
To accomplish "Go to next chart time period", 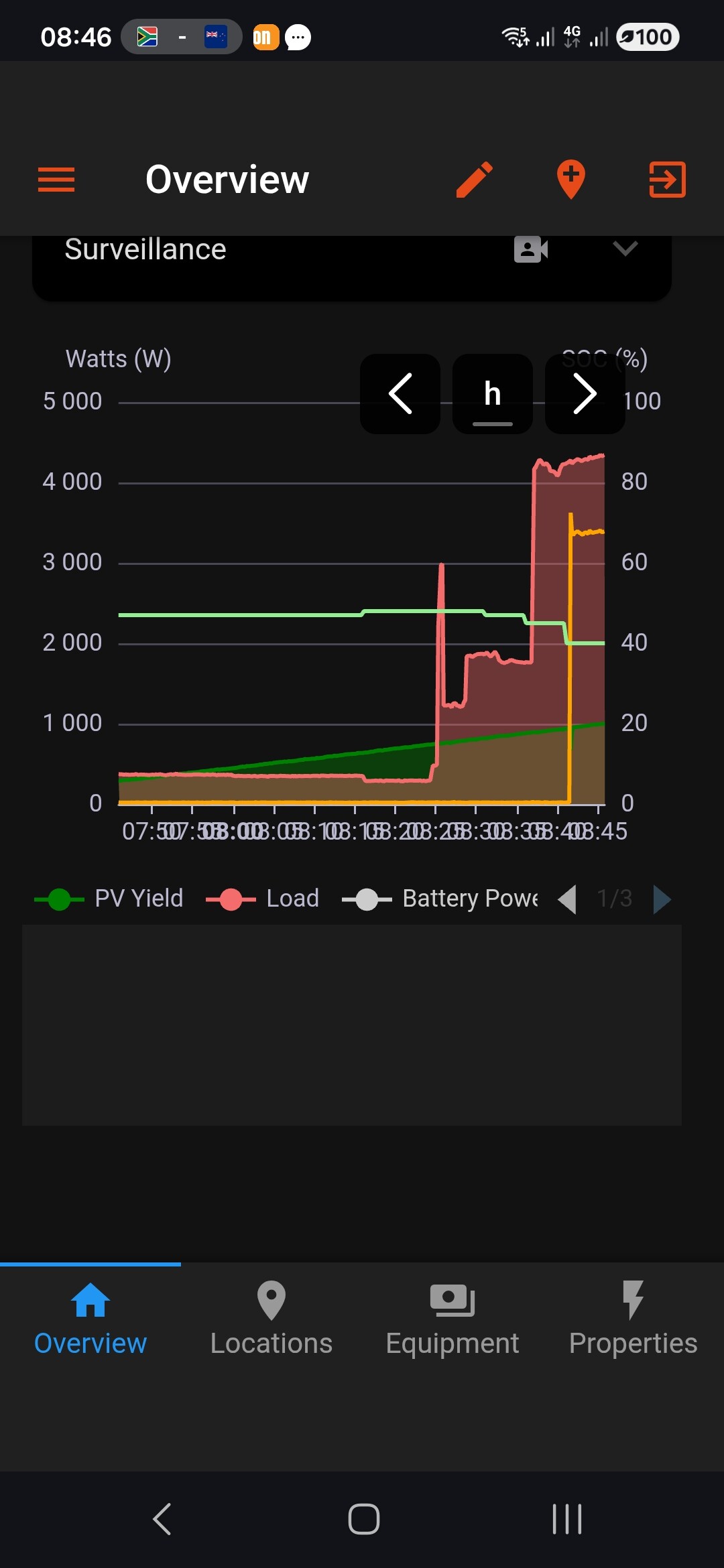I will 585,394.
